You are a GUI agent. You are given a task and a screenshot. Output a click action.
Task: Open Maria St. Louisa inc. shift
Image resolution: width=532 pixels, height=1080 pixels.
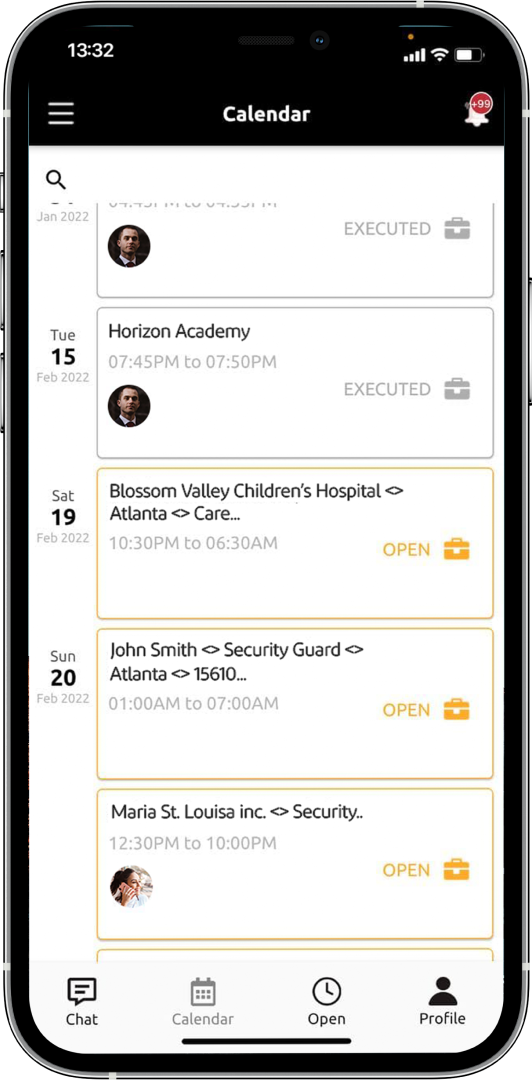coord(295,864)
